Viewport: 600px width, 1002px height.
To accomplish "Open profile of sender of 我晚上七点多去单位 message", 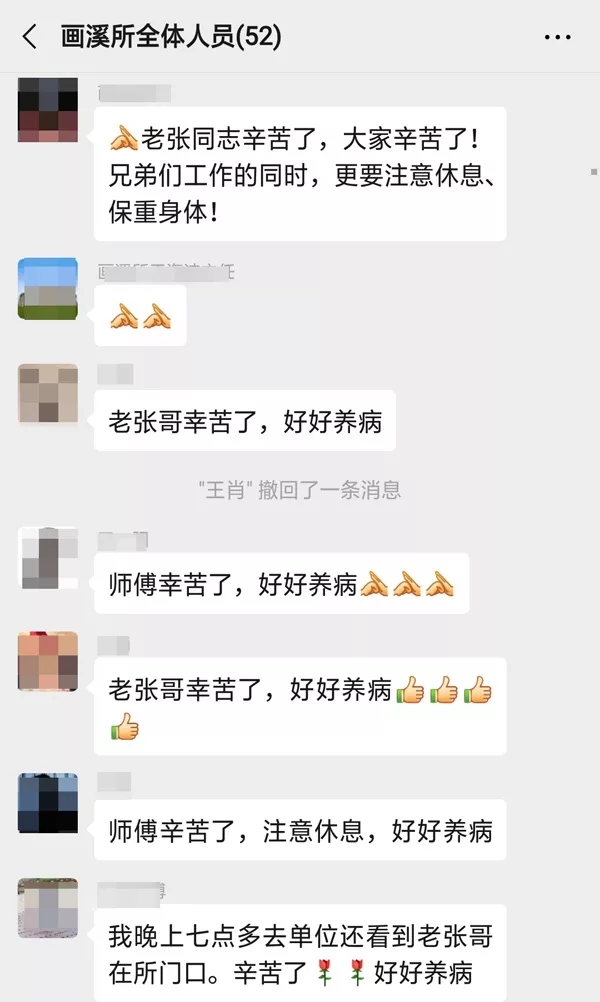I will (48, 907).
